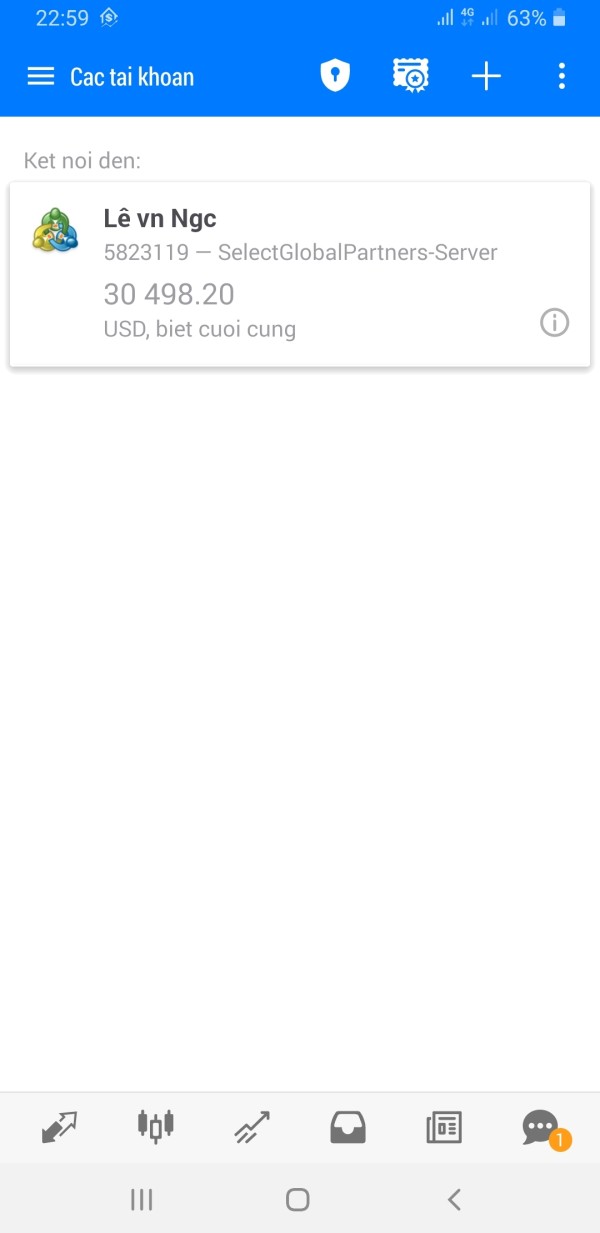Switch to the news tab
This screenshot has height=1233, width=600.
tap(444, 1128)
